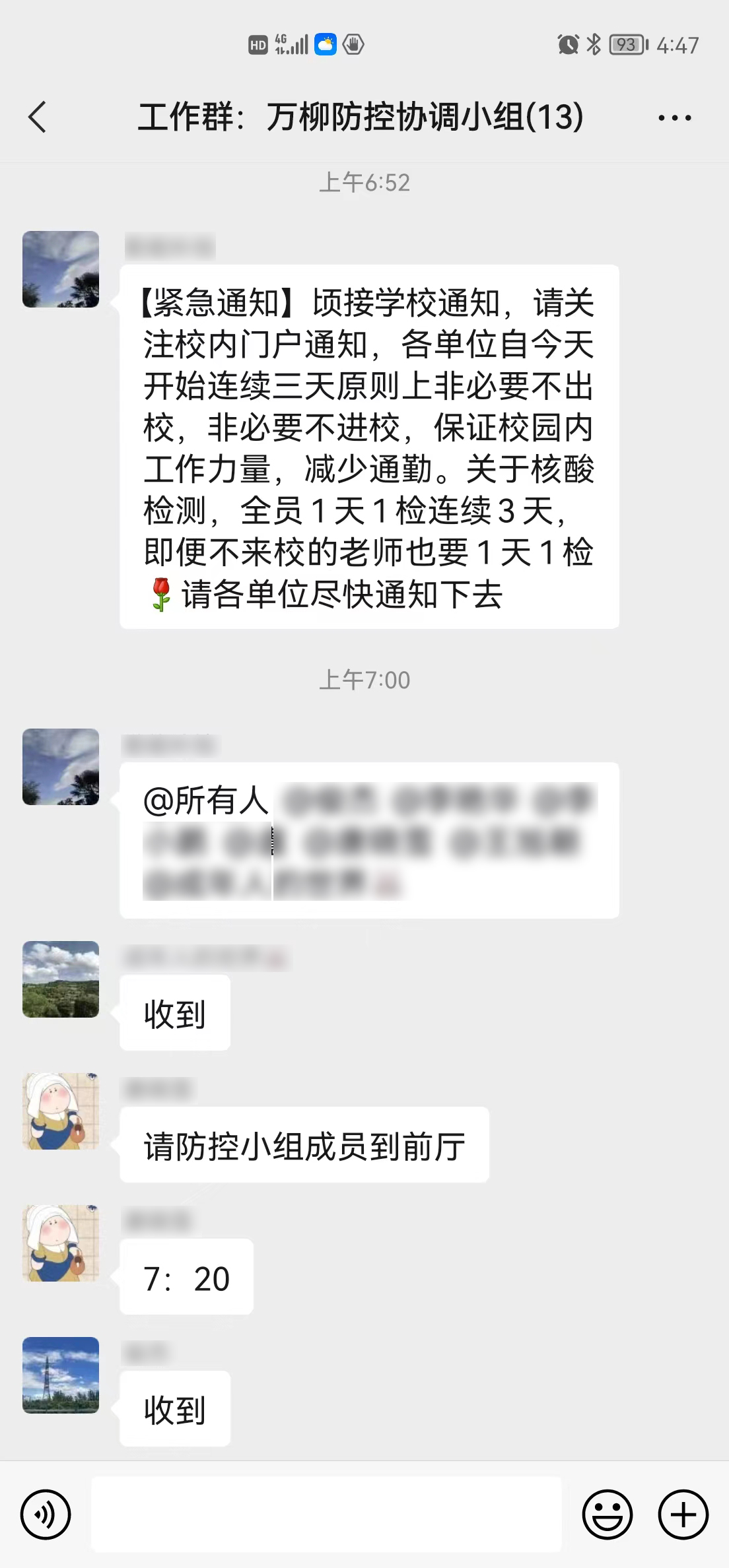Open avatar of 请防控小组成员到前厅 sender
The image size is (729, 1568).
tap(61, 1111)
